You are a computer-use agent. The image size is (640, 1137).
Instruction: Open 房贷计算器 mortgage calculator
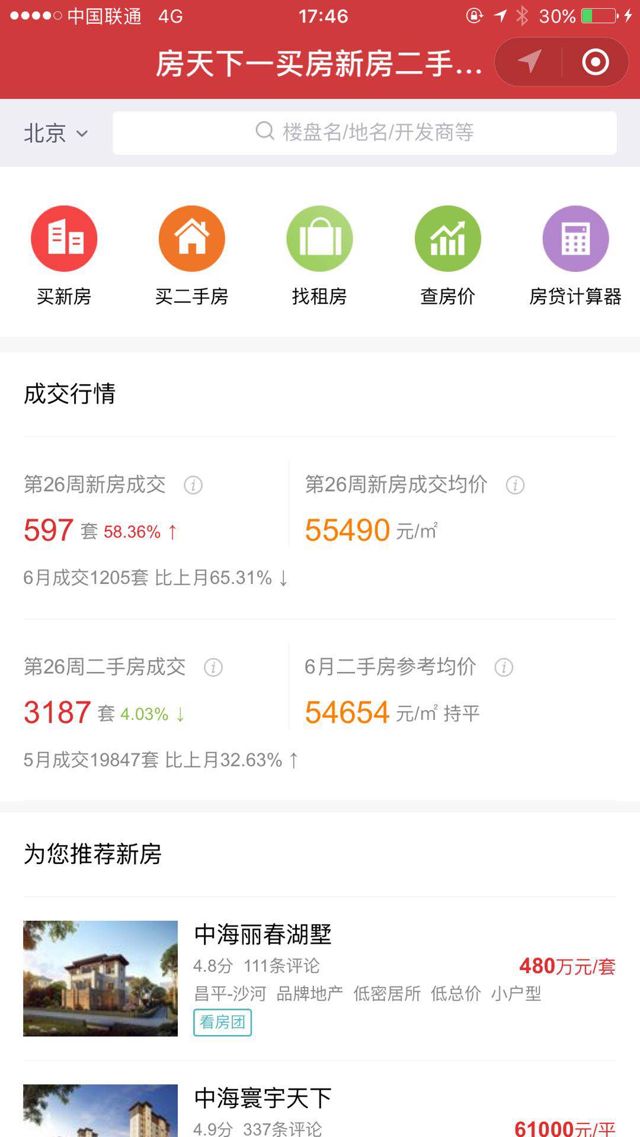coord(575,255)
